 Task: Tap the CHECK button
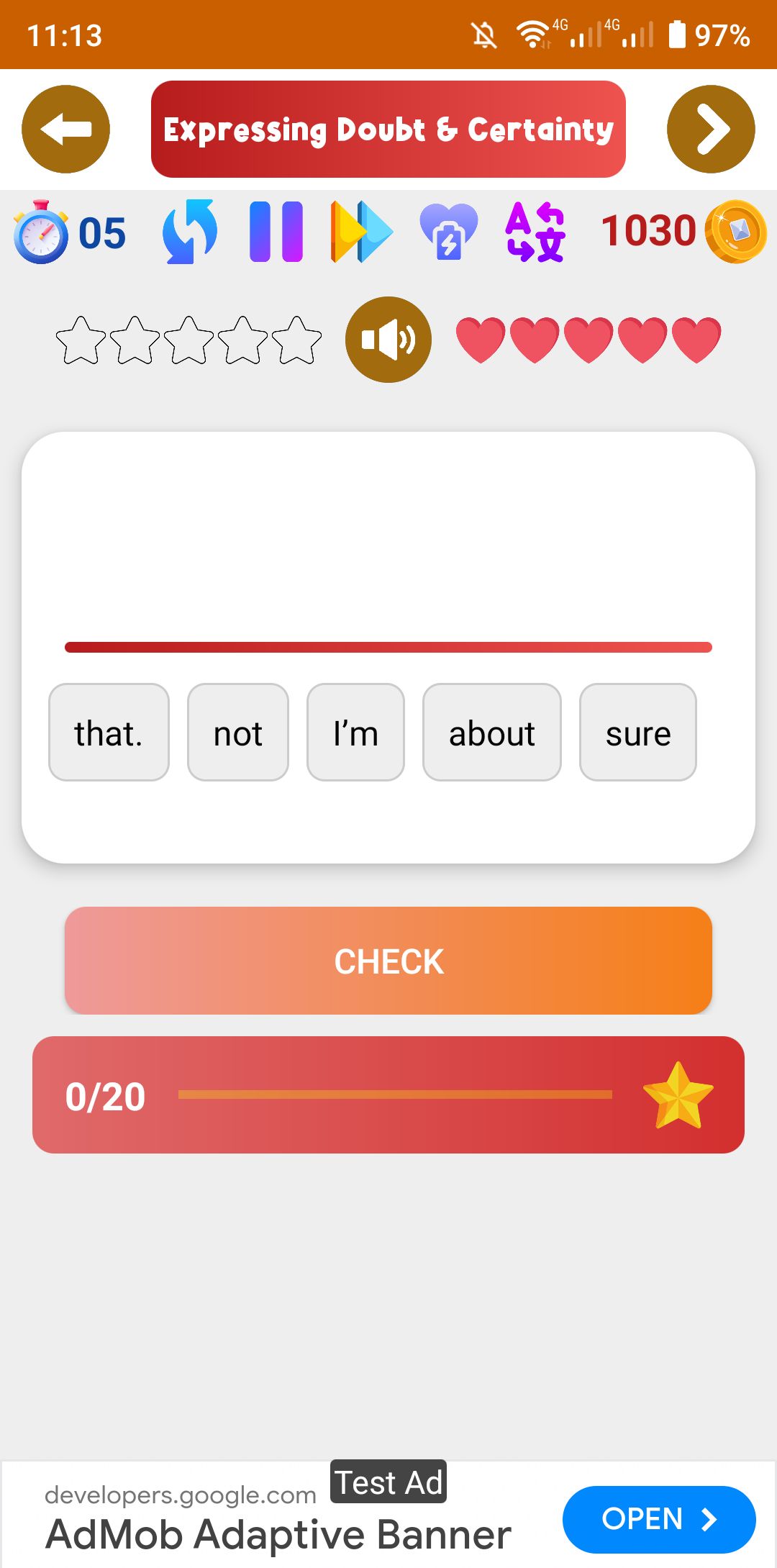[x=388, y=961]
